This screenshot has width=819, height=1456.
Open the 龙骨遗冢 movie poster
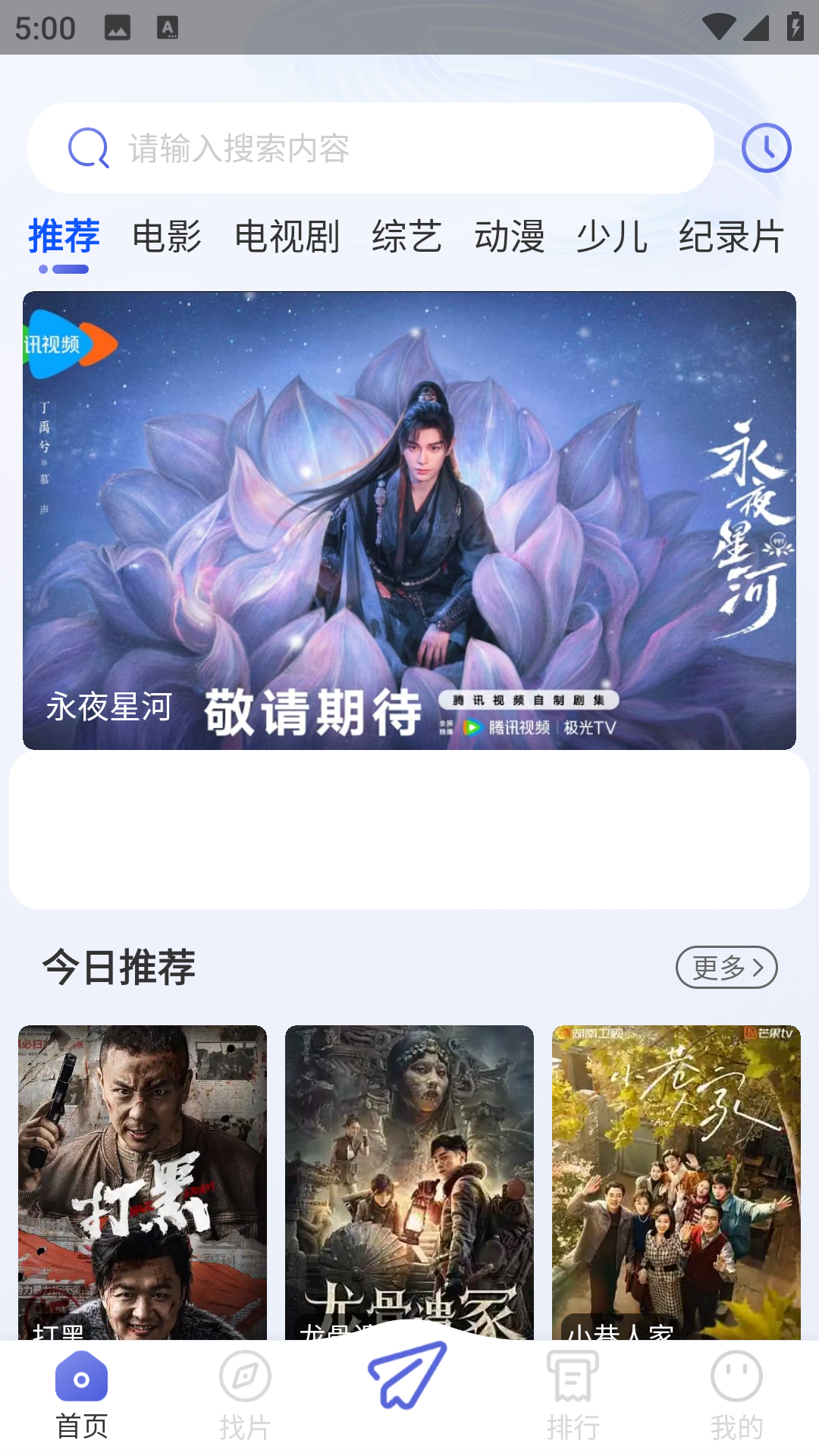pos(409,1180)
